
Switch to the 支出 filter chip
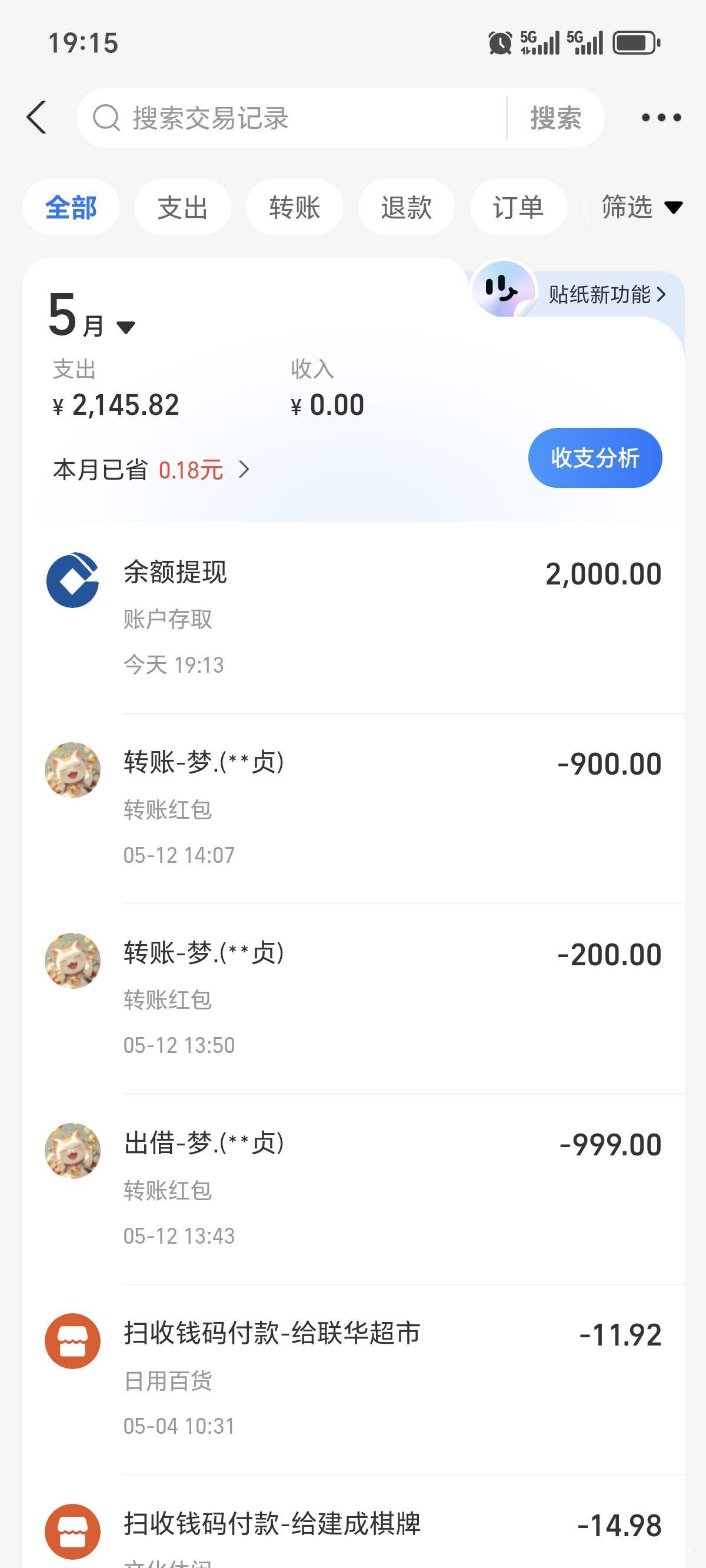[182, 208]
